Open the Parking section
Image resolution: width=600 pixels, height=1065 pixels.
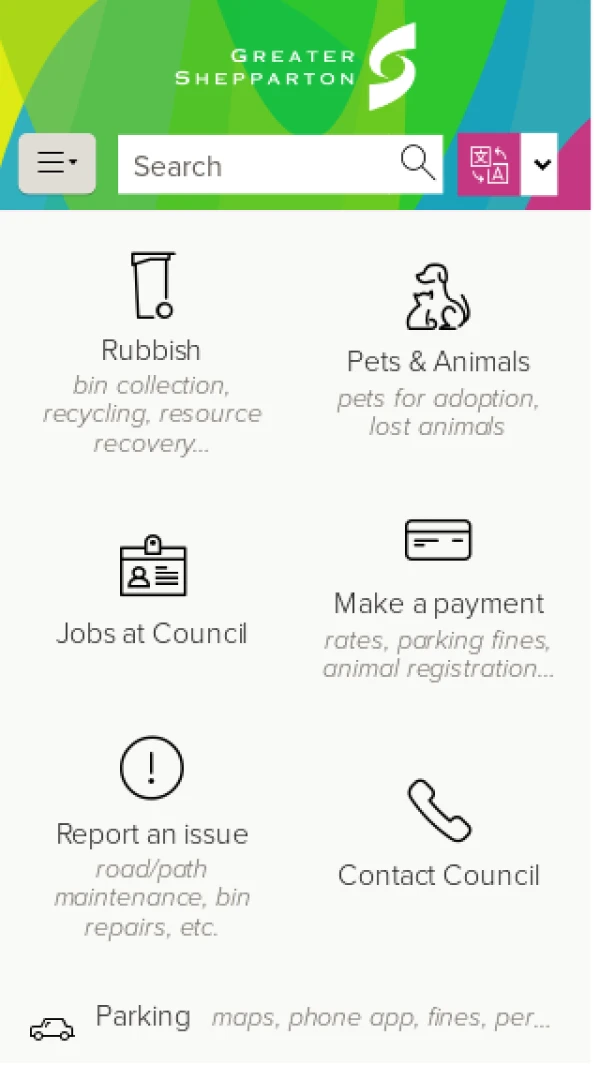coord(142,1017)
